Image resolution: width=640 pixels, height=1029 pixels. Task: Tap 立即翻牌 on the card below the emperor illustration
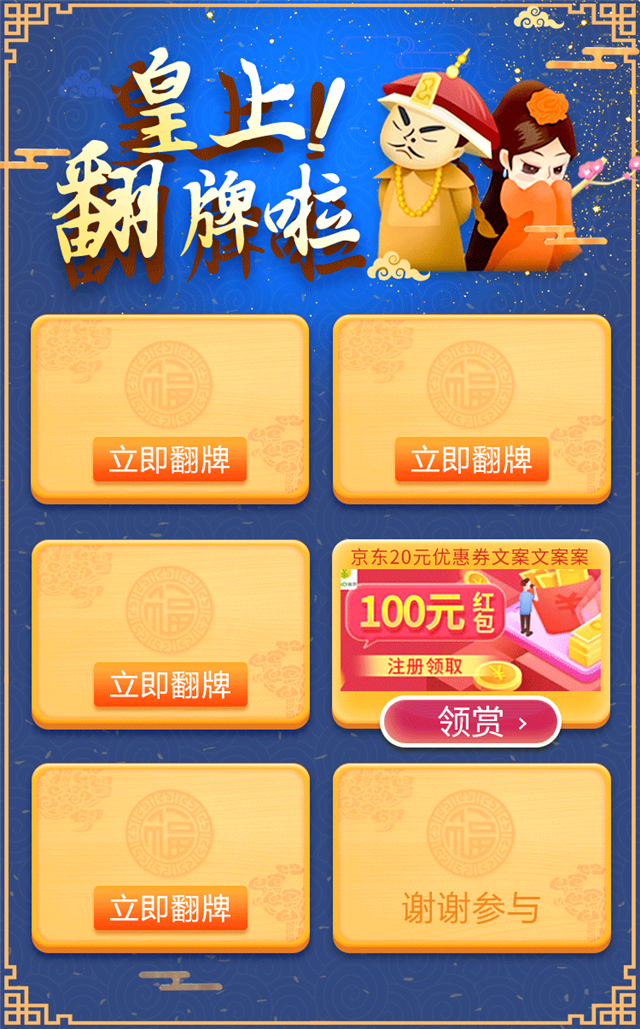click(471, 459)
